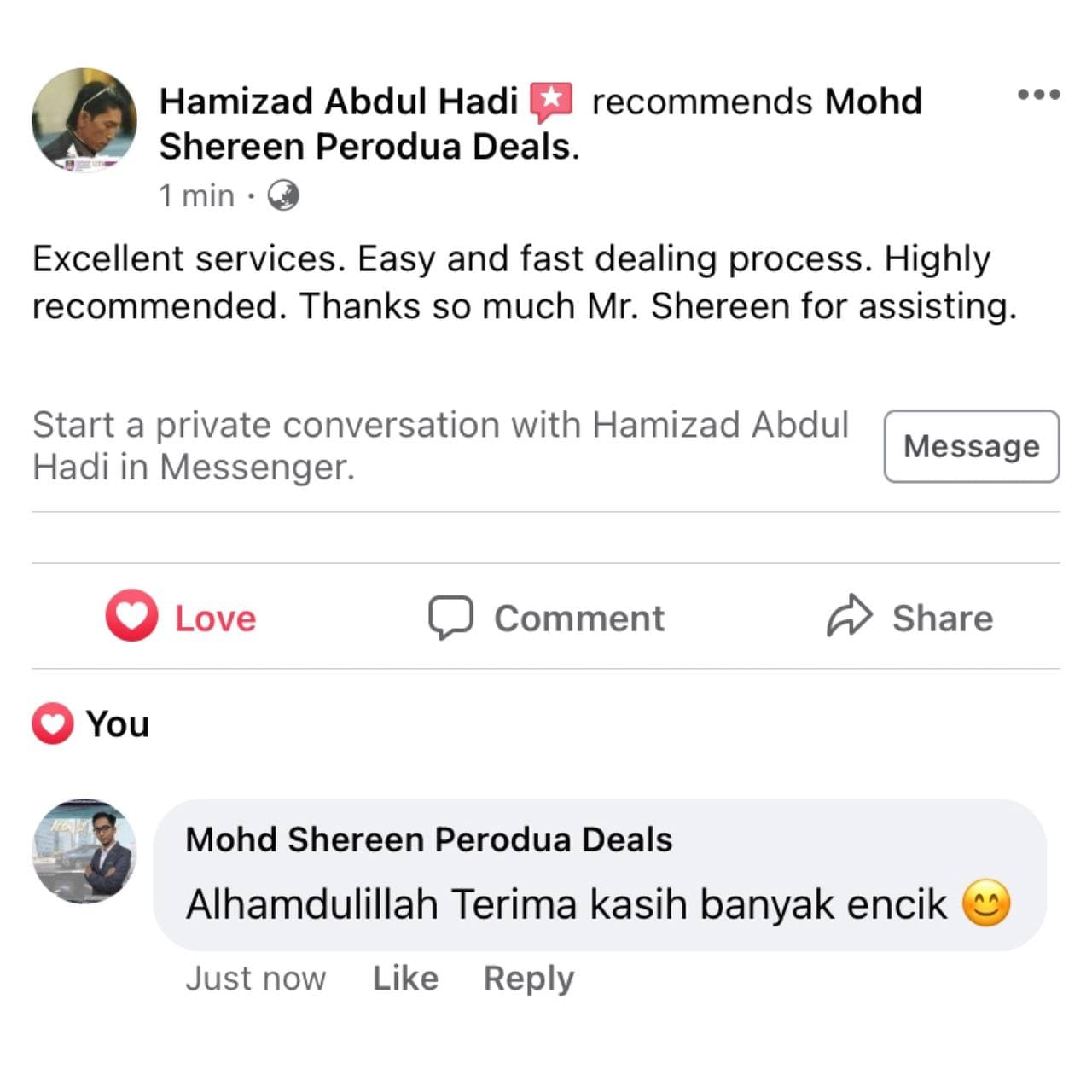Open Hamizad Abdul Hadi's profile picture
This screenshot has height=1092, width=1092.
point(84,120)
